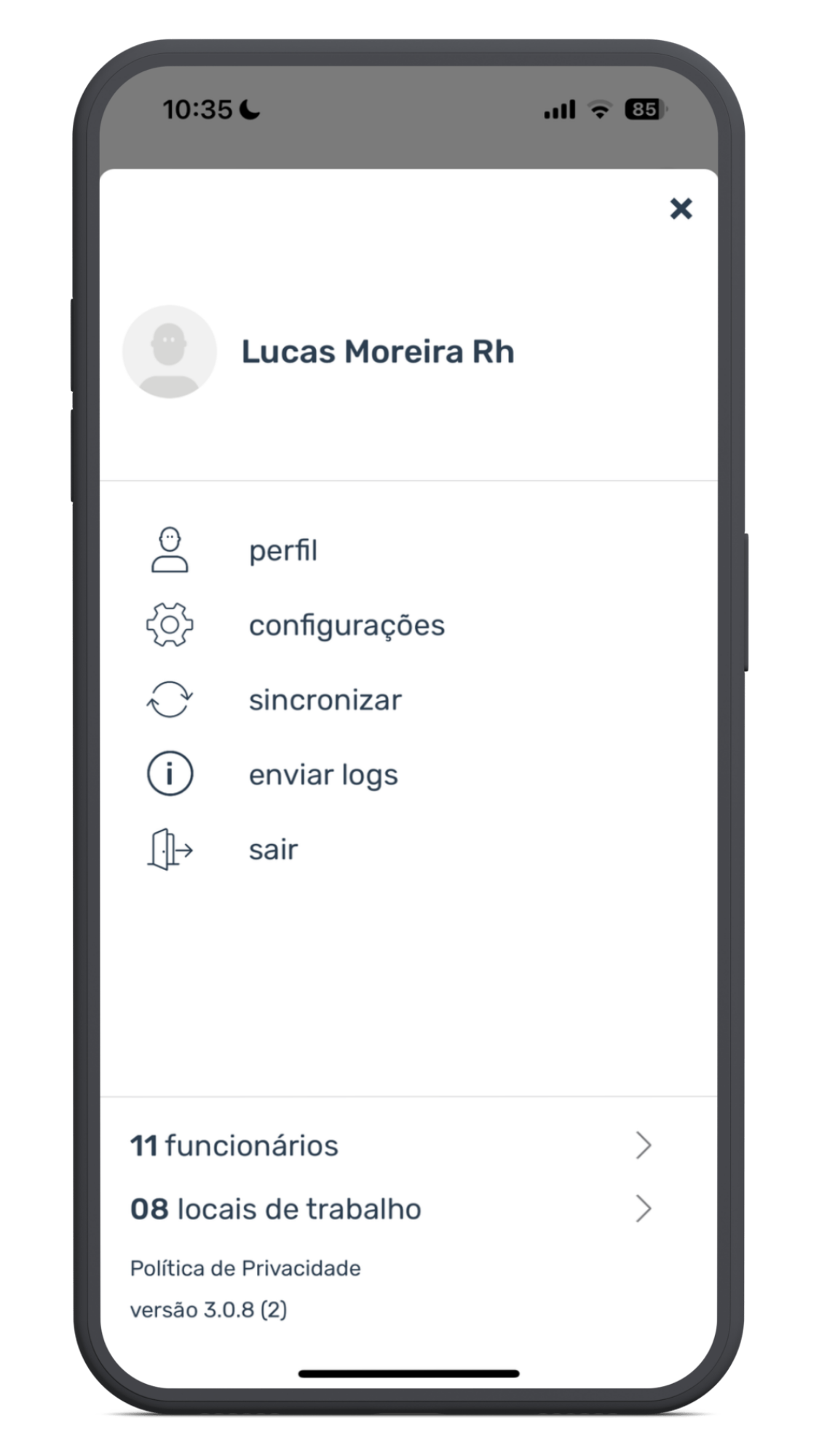819x1456 pixels.
Task: Tap Lucas Moreira Rh's profile avatar
Action: tap(170, 352)
